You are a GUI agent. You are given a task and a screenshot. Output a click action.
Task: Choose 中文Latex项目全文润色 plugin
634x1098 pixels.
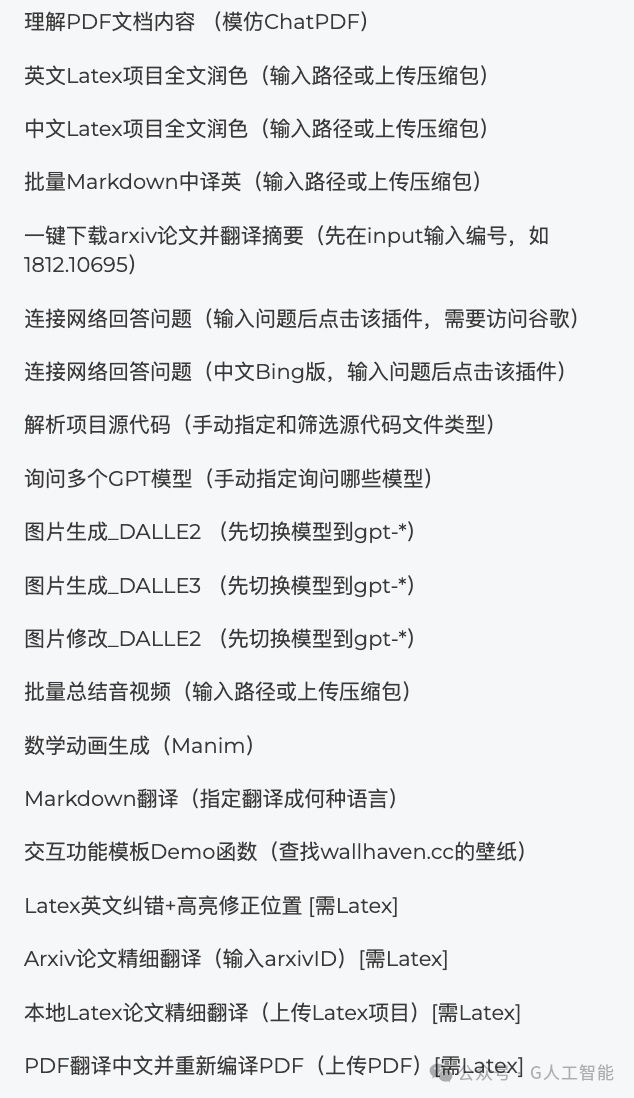pos(257,129)
